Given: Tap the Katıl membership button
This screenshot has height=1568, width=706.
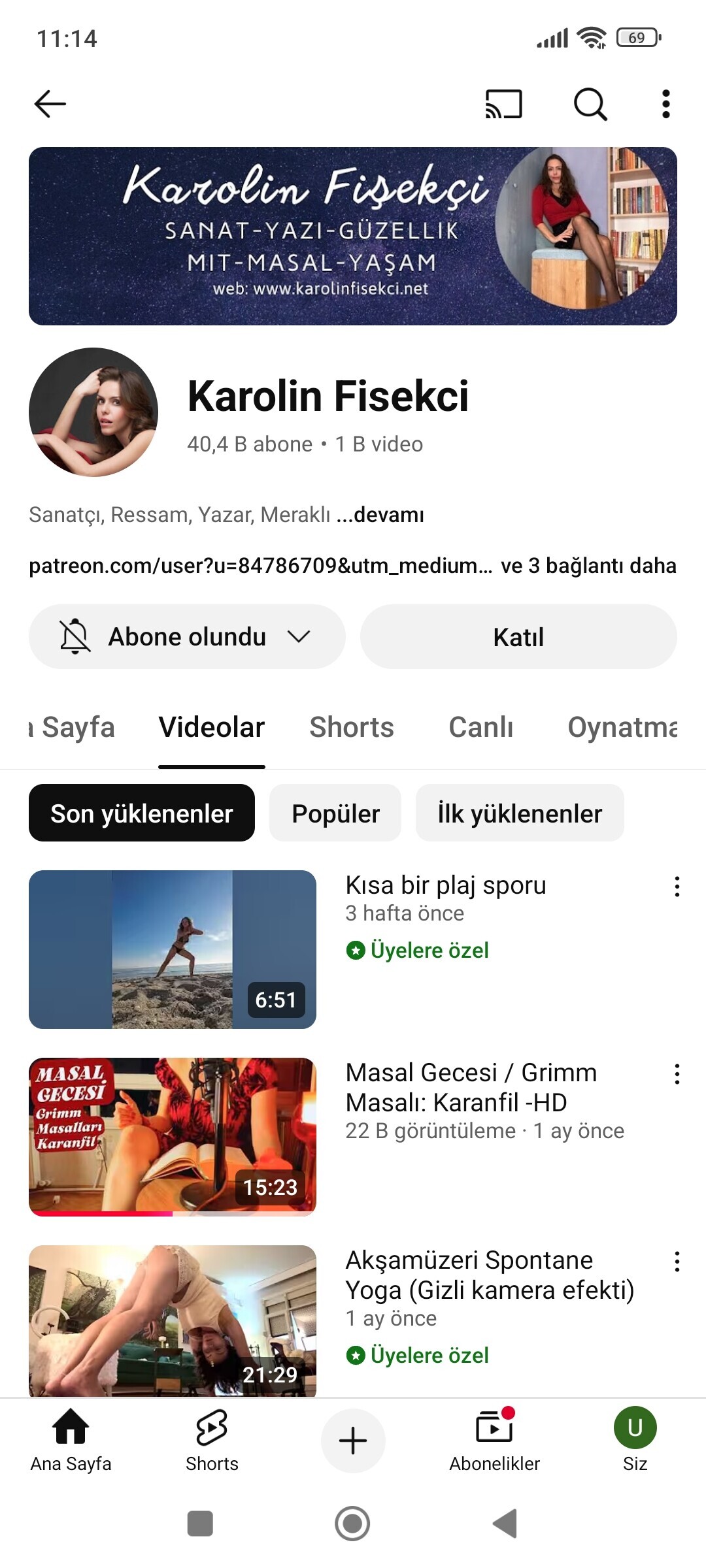Looking at the screenshot, I should 518,636.
